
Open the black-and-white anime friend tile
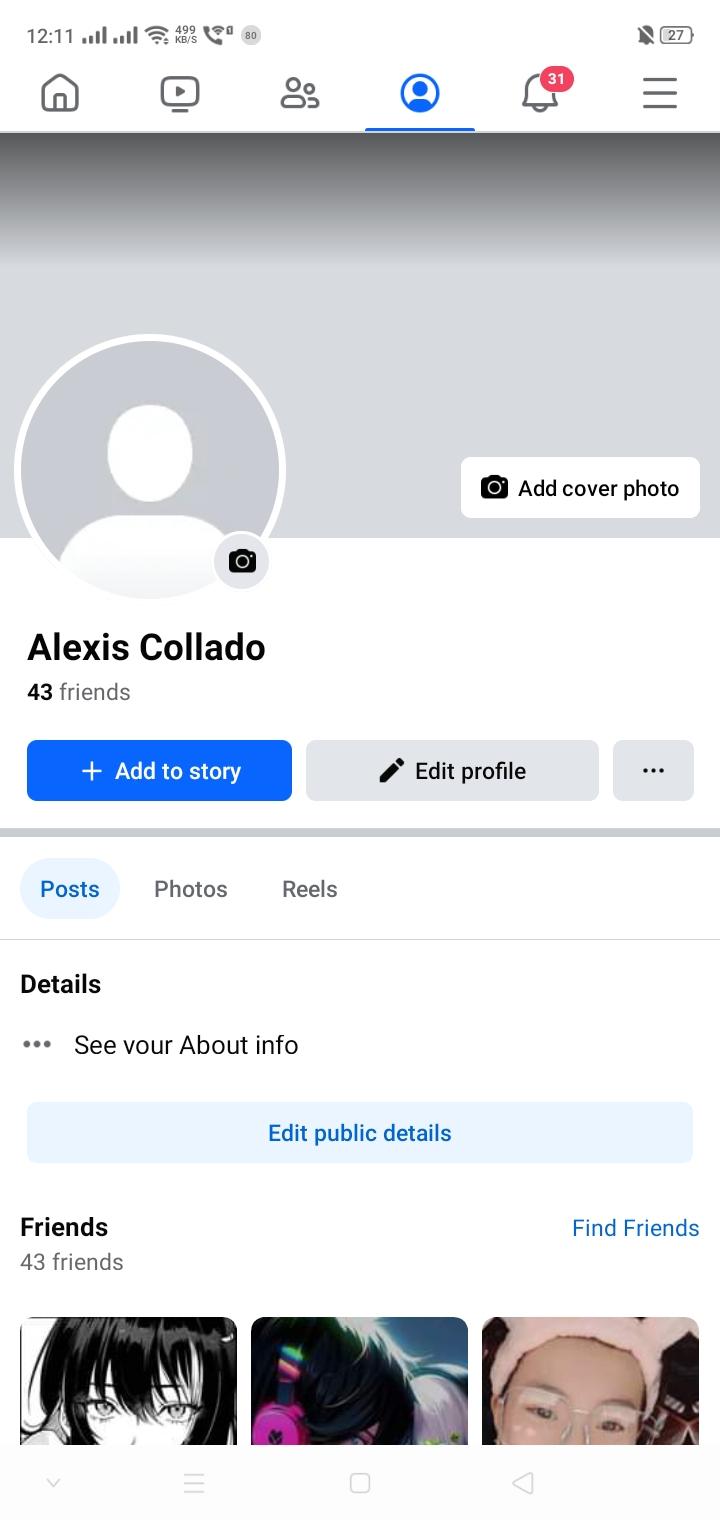tap(128, 1380)
